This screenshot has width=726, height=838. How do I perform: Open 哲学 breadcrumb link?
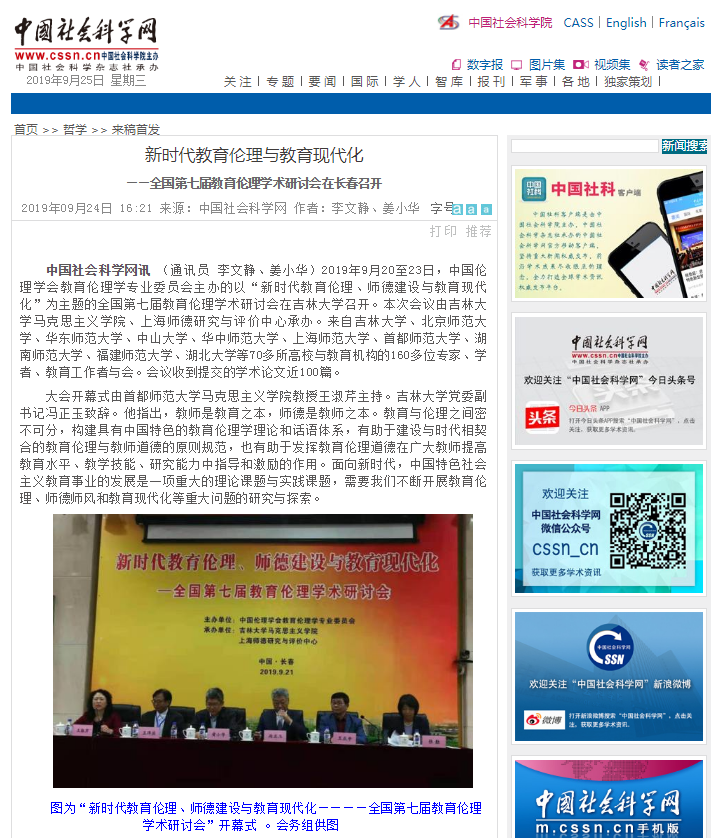(75, 129)
